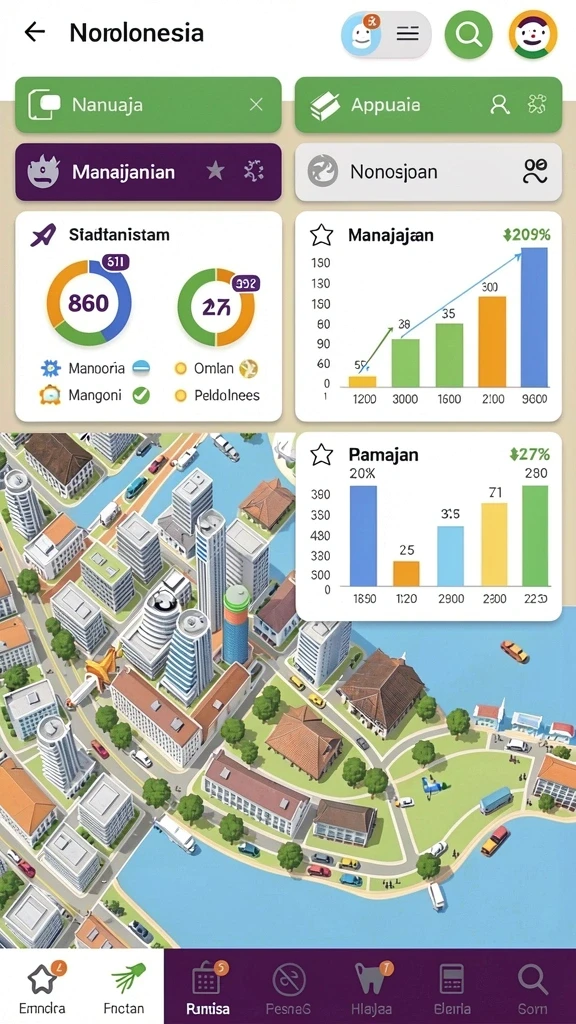Go back using the top-left arrow
The height and width of the screenshot is (1024, 576).
coord(34,32)
